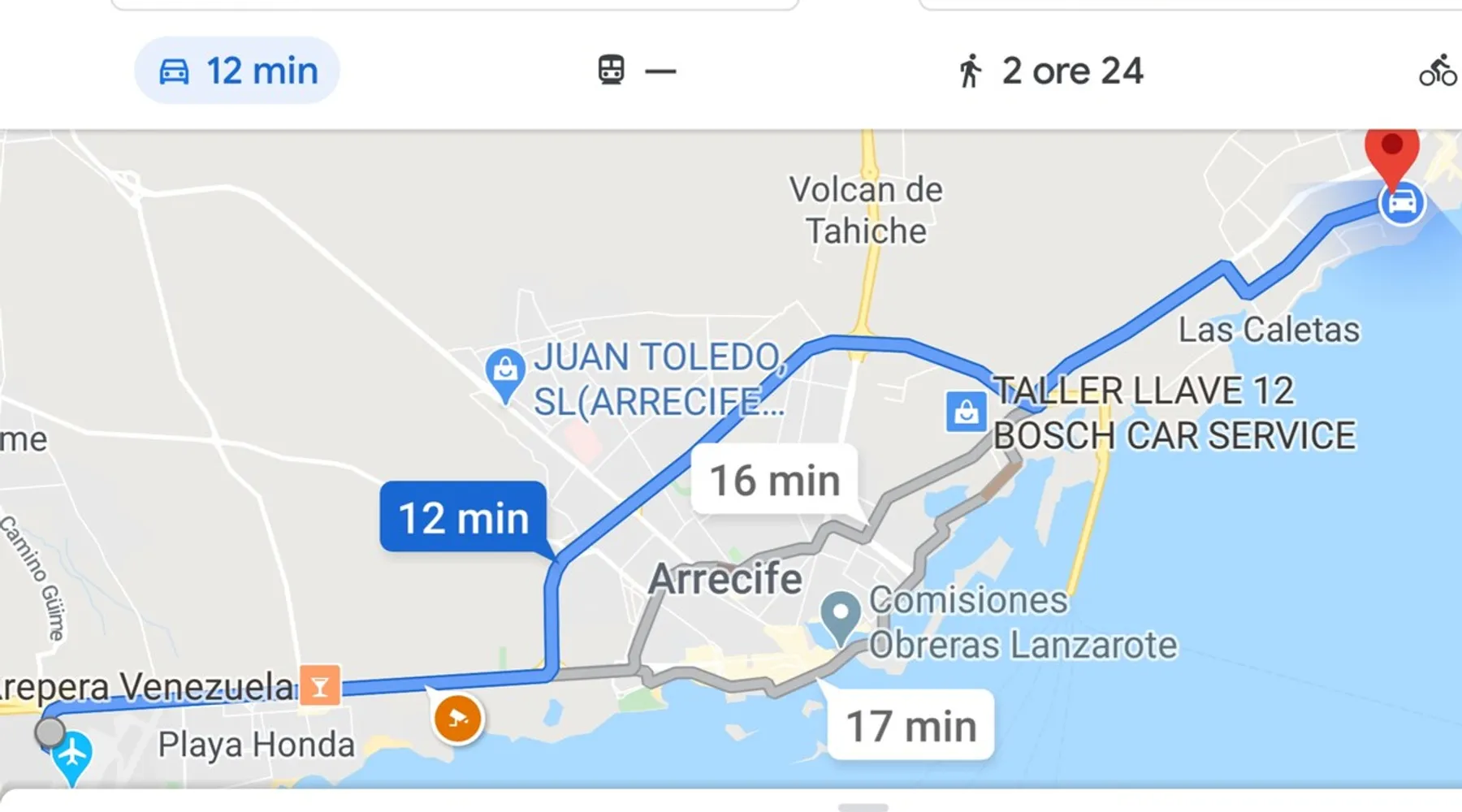Open TALLER LLAVE 12 BOSCH CAR SERVICE pin

pos(966,412)
